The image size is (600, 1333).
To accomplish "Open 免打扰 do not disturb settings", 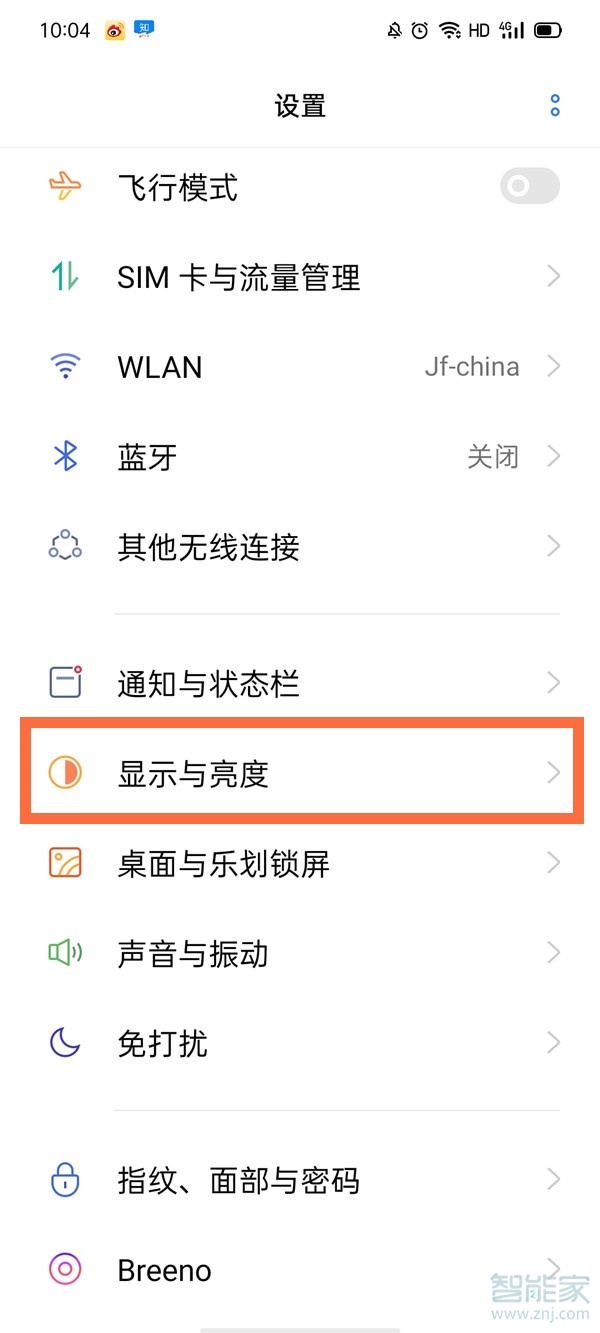I will click(300, 1043).
